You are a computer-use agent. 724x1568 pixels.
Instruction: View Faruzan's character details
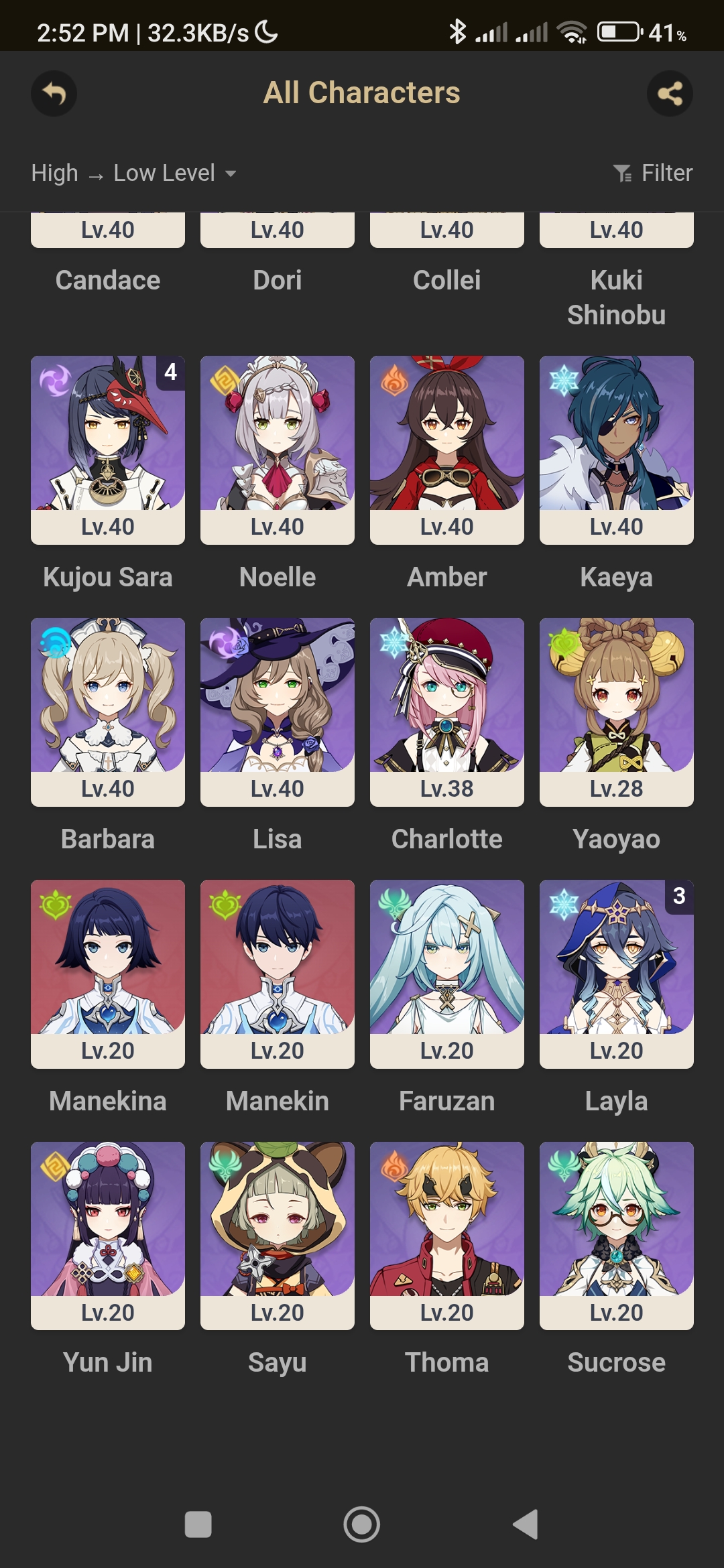447,973
